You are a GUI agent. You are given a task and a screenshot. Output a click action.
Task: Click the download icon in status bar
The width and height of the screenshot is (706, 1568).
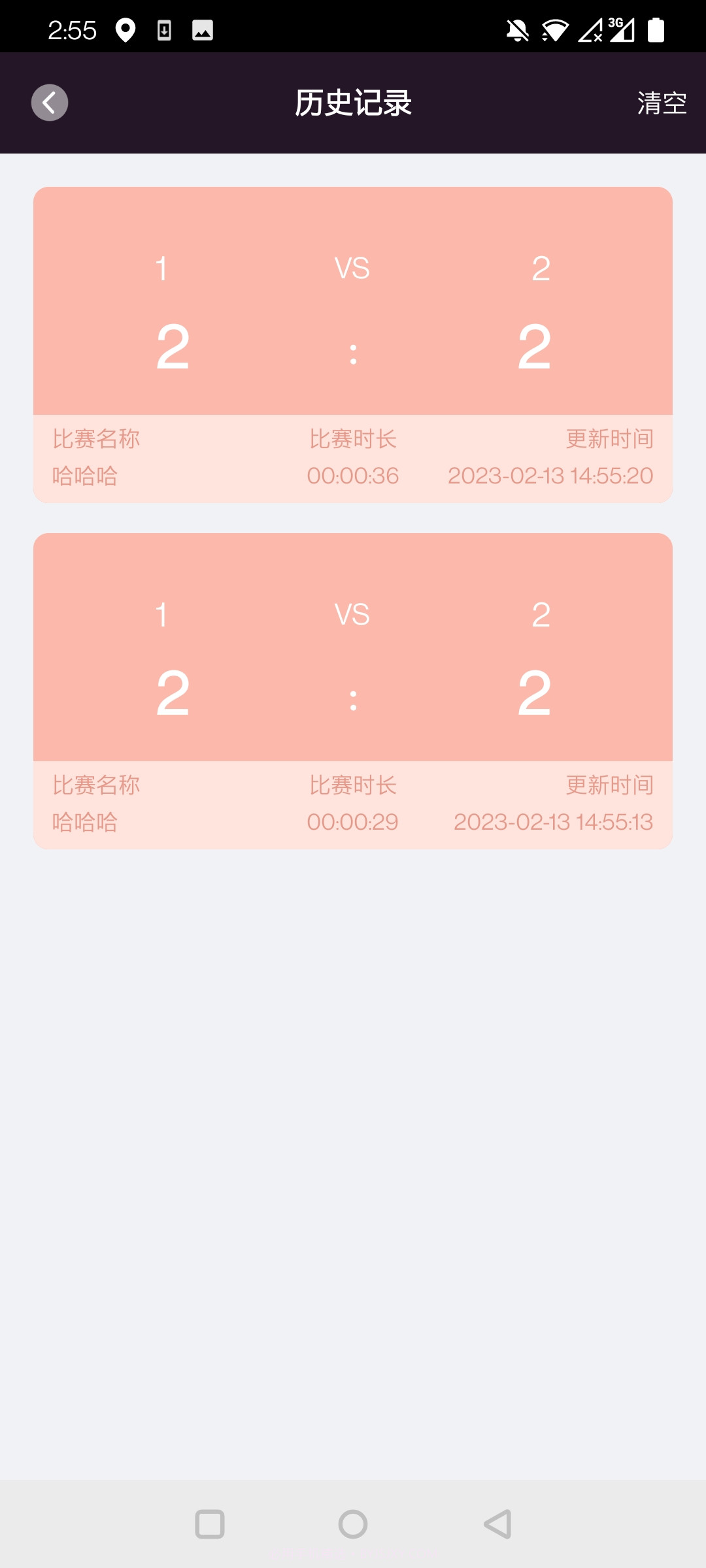click(163, 29)
